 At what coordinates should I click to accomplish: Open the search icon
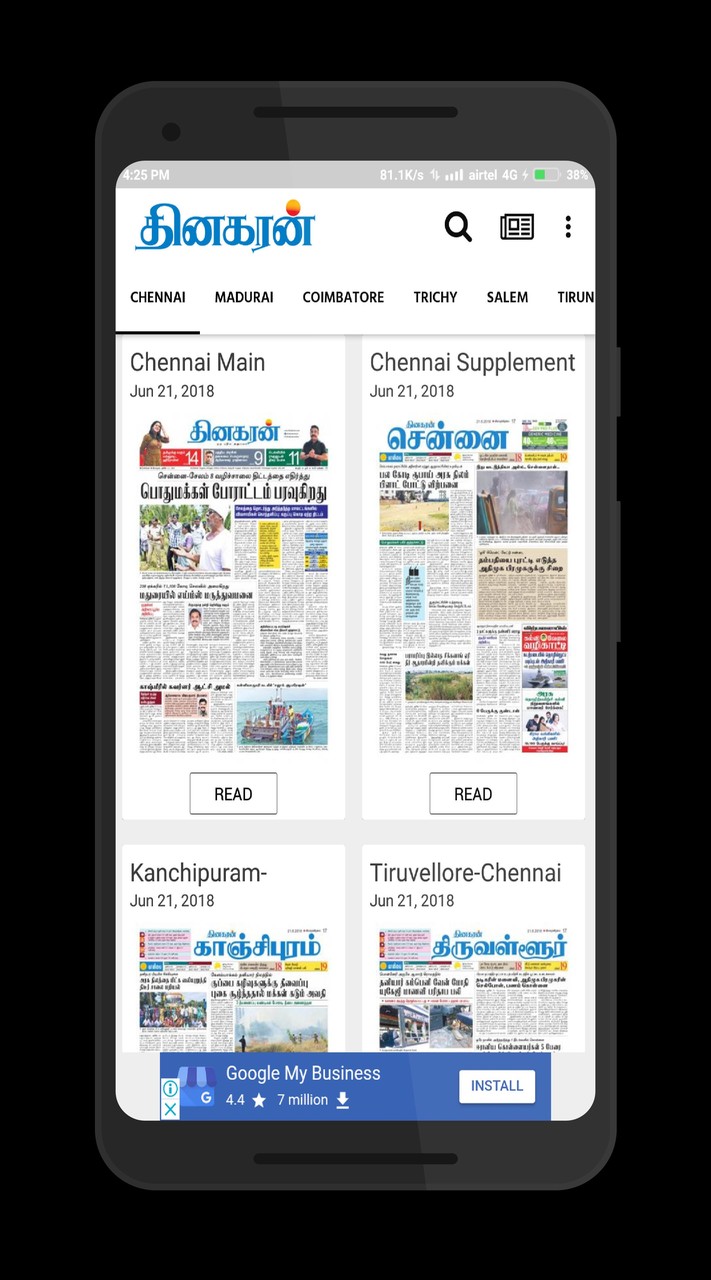tap(458, 227)
